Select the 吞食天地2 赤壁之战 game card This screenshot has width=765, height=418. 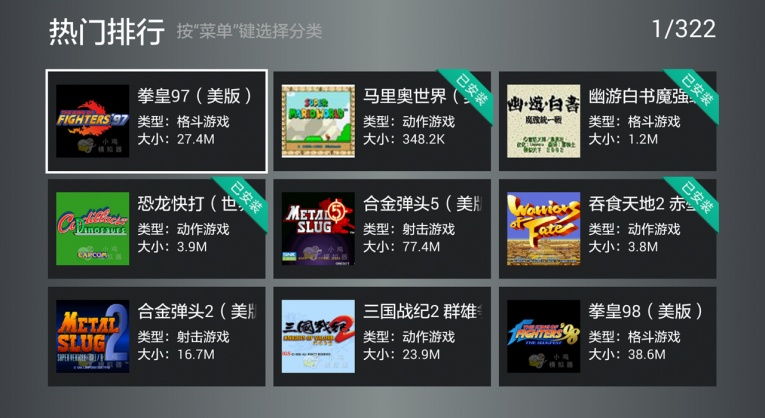point(608,228)
